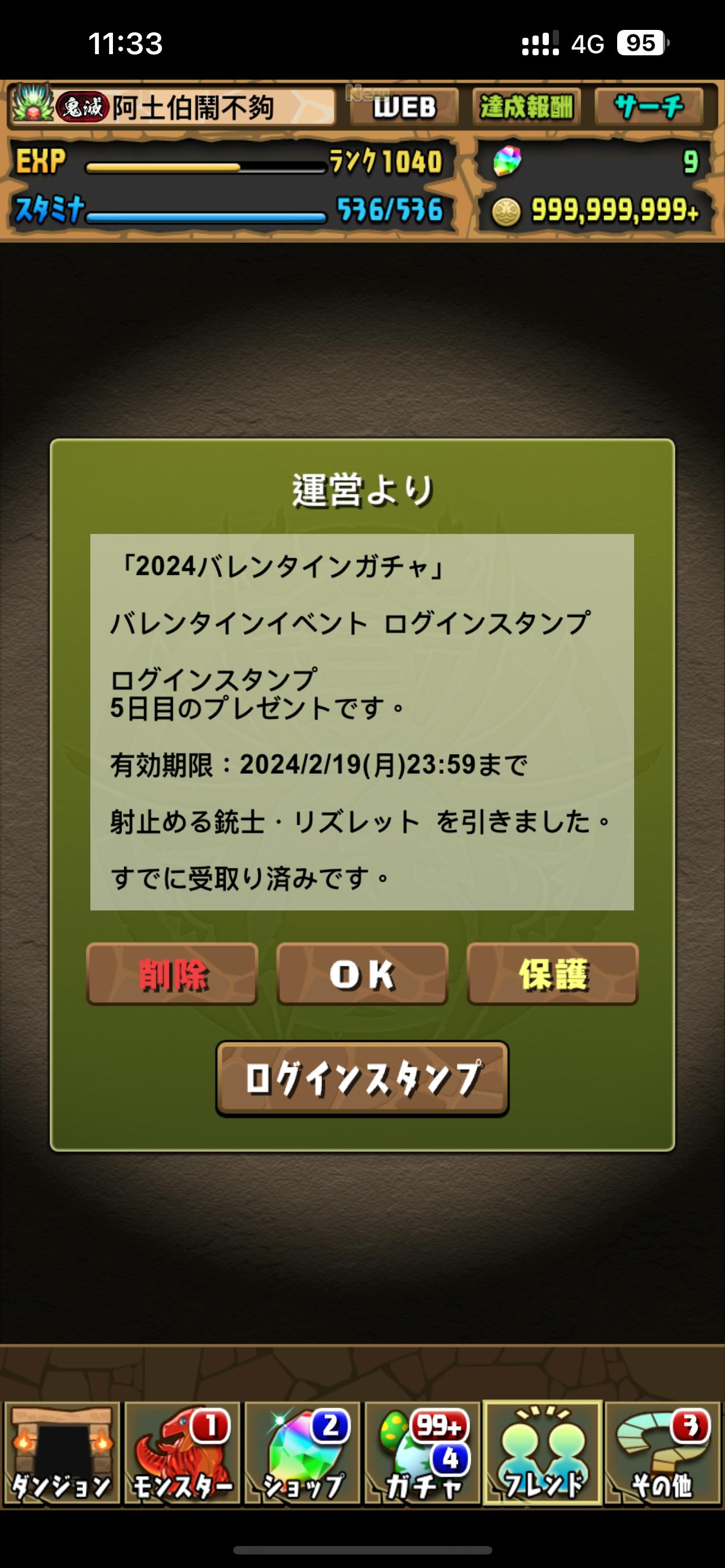
Task: Open 達成報酬 achievement rewards
Action: tap(527, 107)
